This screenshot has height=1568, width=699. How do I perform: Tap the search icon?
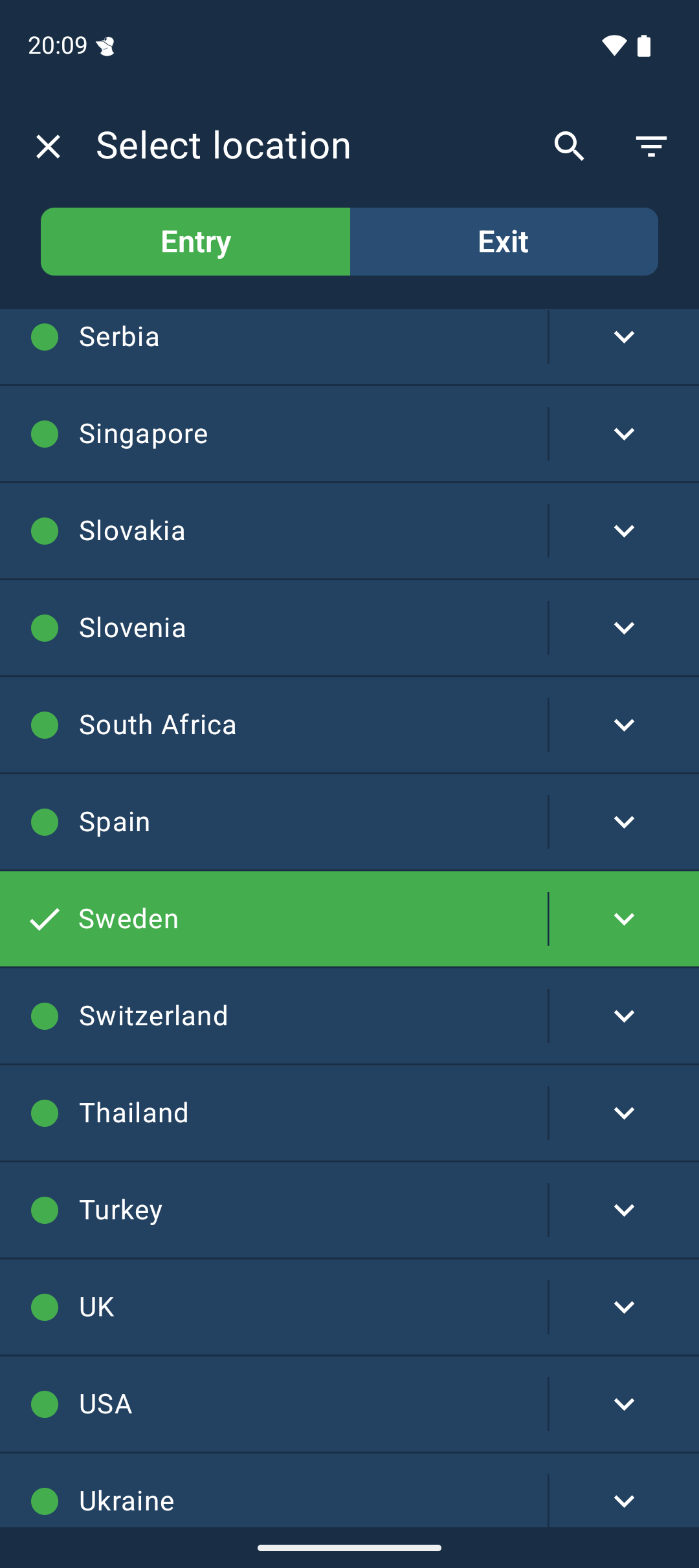569,146
